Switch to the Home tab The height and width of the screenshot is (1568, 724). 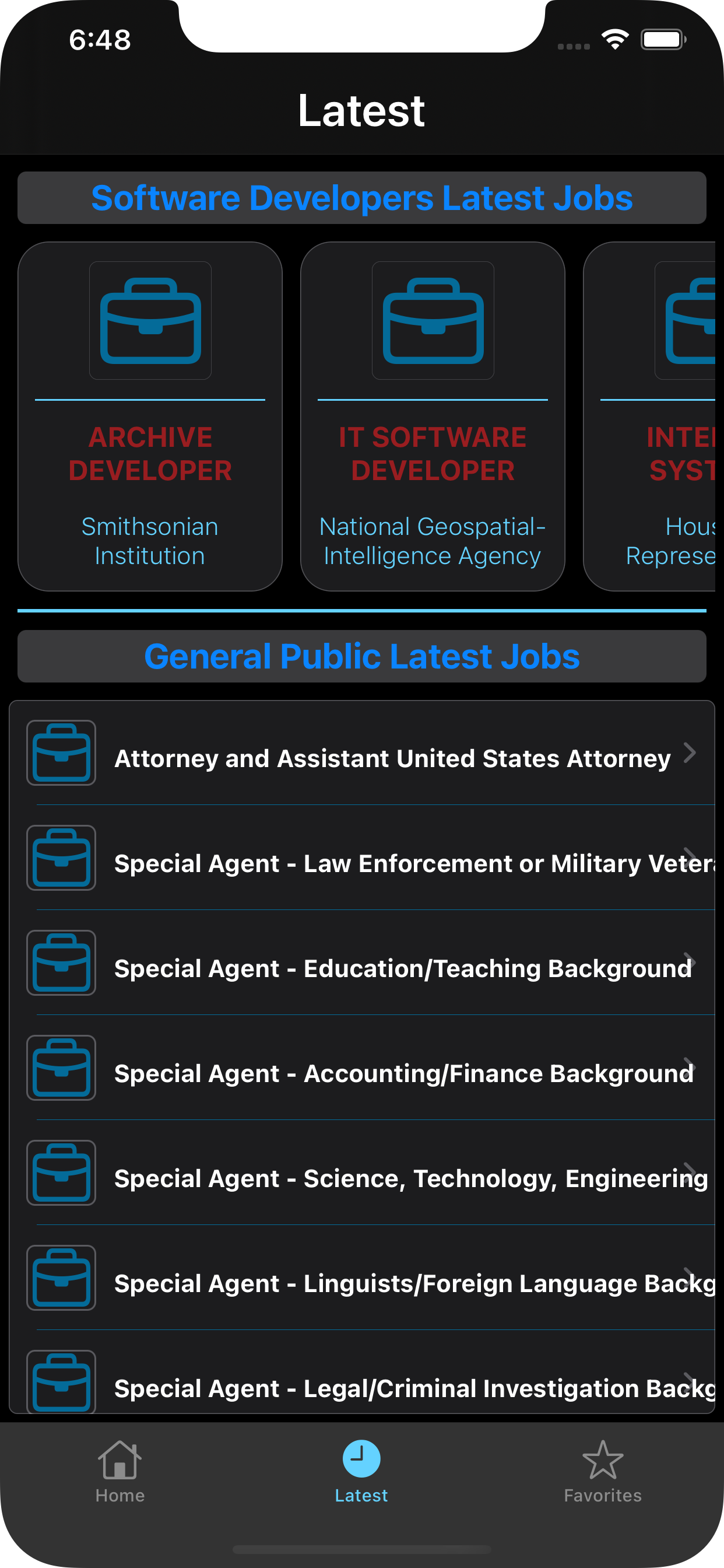tap(120, 1469)
